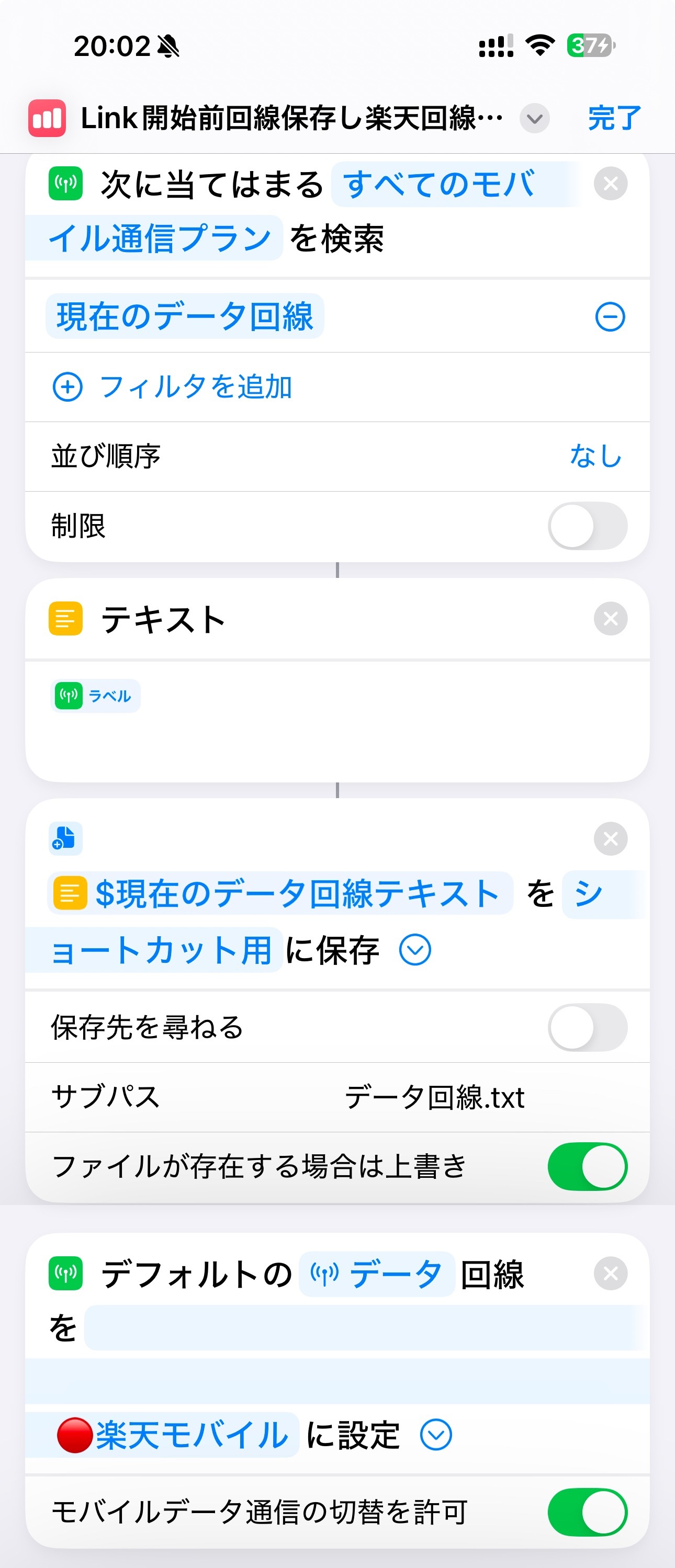Remove the 現在のデータ回線 filter
The height and width of the screenshot is (1568, 675).
point(610,316)
